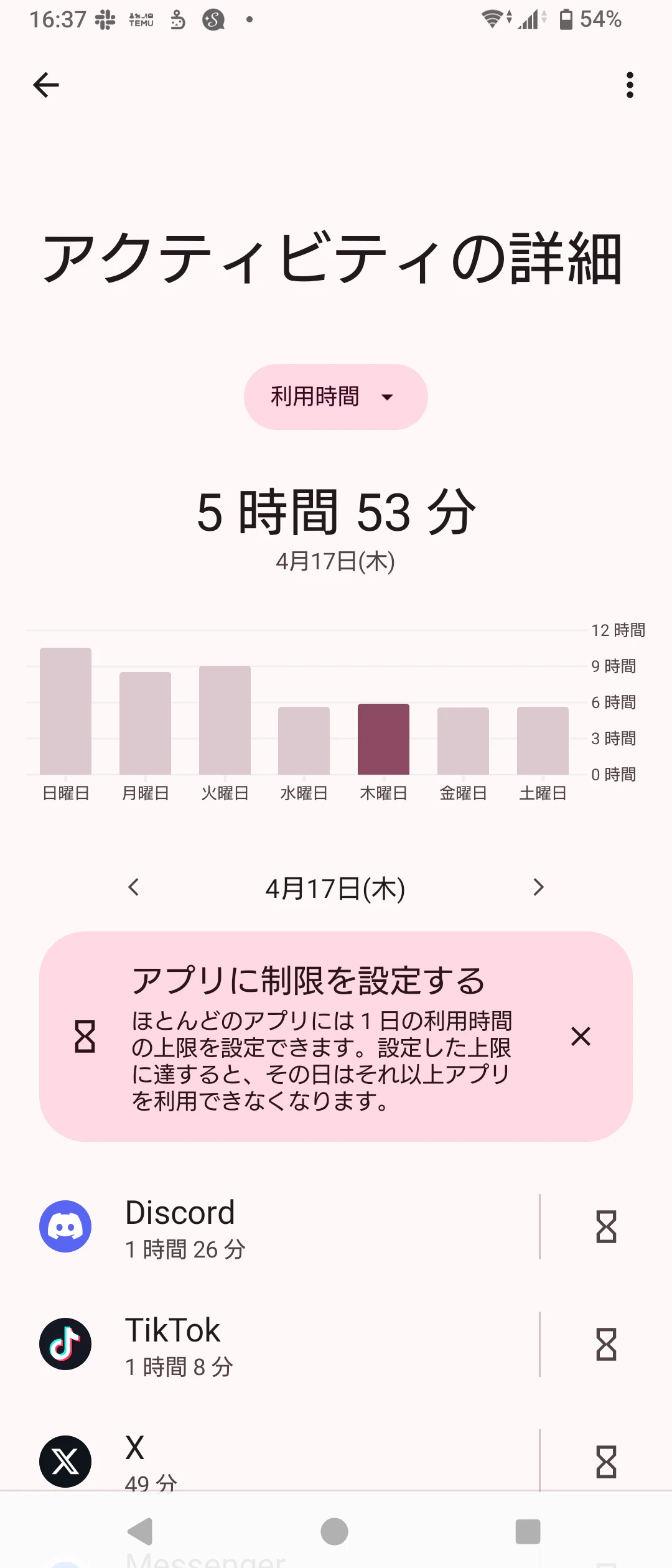The width and height of the screenshot is (672, 1568).
Task: Tap the date label 4月17日(木)
Action: click(x=335, y=888)
